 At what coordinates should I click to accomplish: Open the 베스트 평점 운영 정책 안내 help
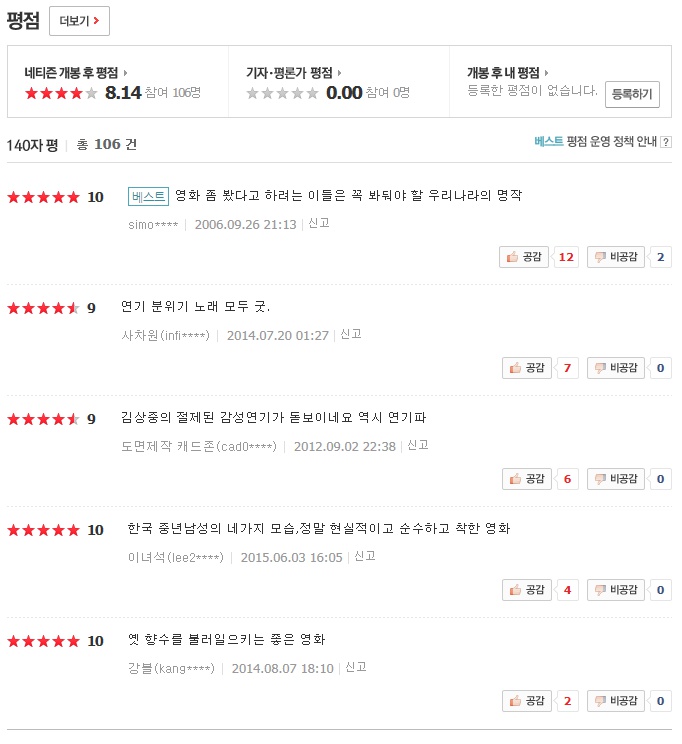[603, 141]
